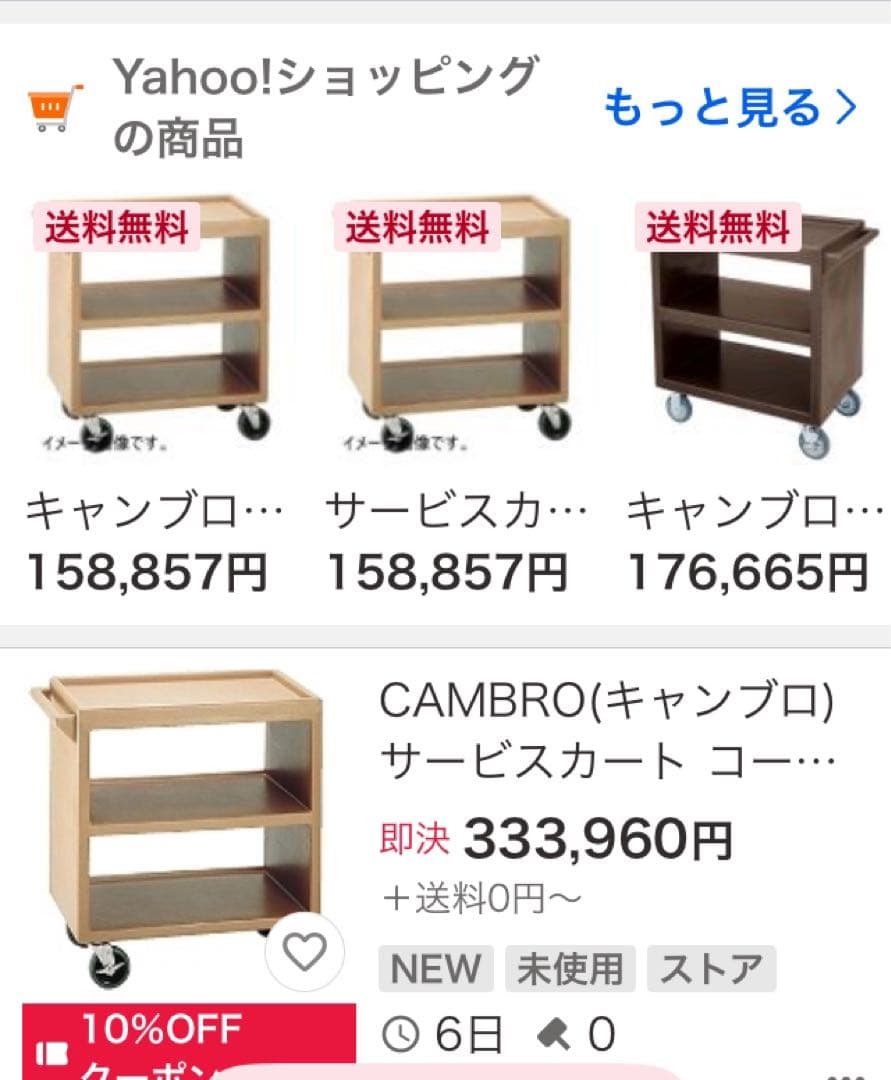The height and width of the screenshot is (1080, 891).
Task: Select the 未使用 tag on the listing
Action: tap(570, 967)
